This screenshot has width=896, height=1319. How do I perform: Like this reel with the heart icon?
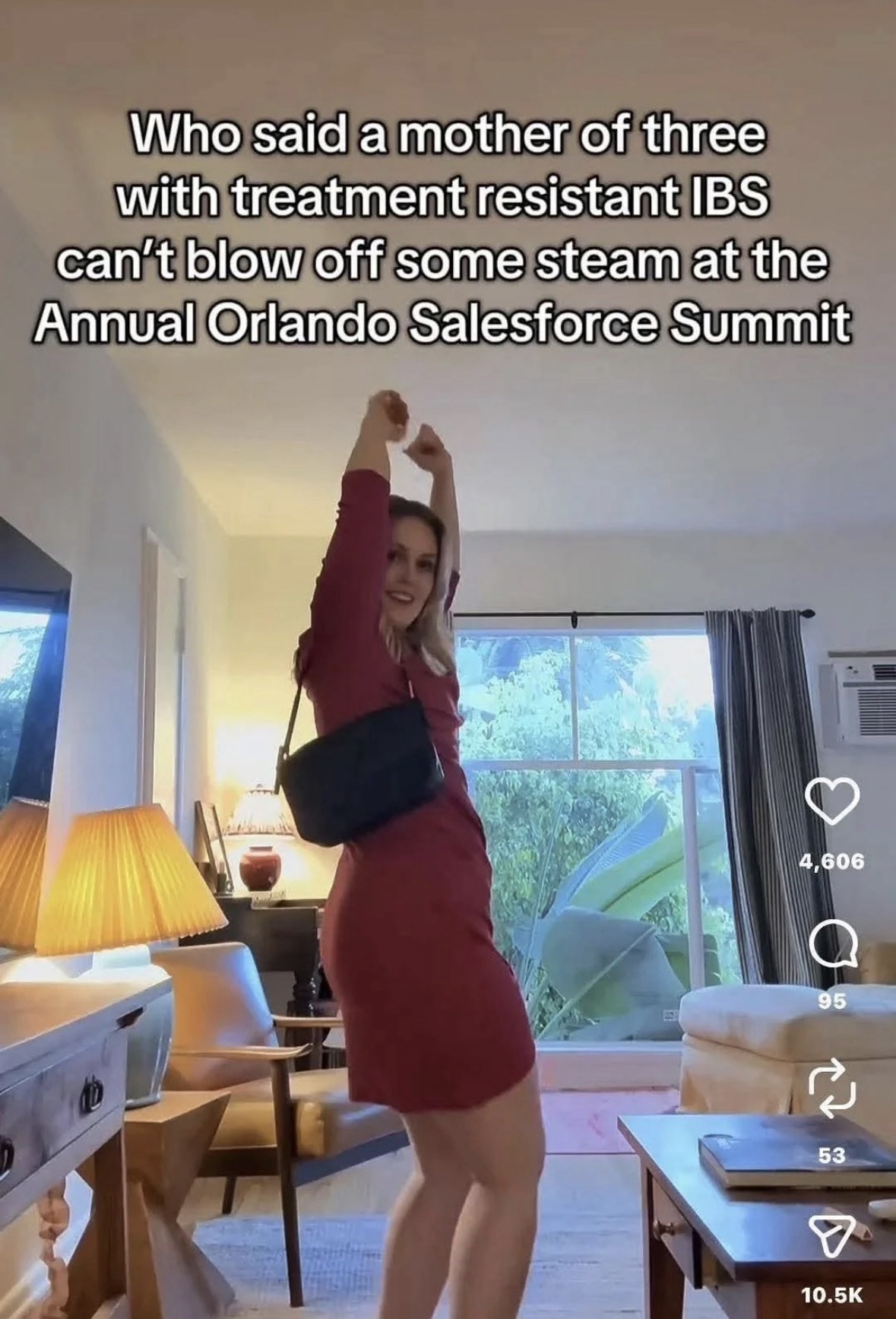pyautogui.click(x=831, y=801)
